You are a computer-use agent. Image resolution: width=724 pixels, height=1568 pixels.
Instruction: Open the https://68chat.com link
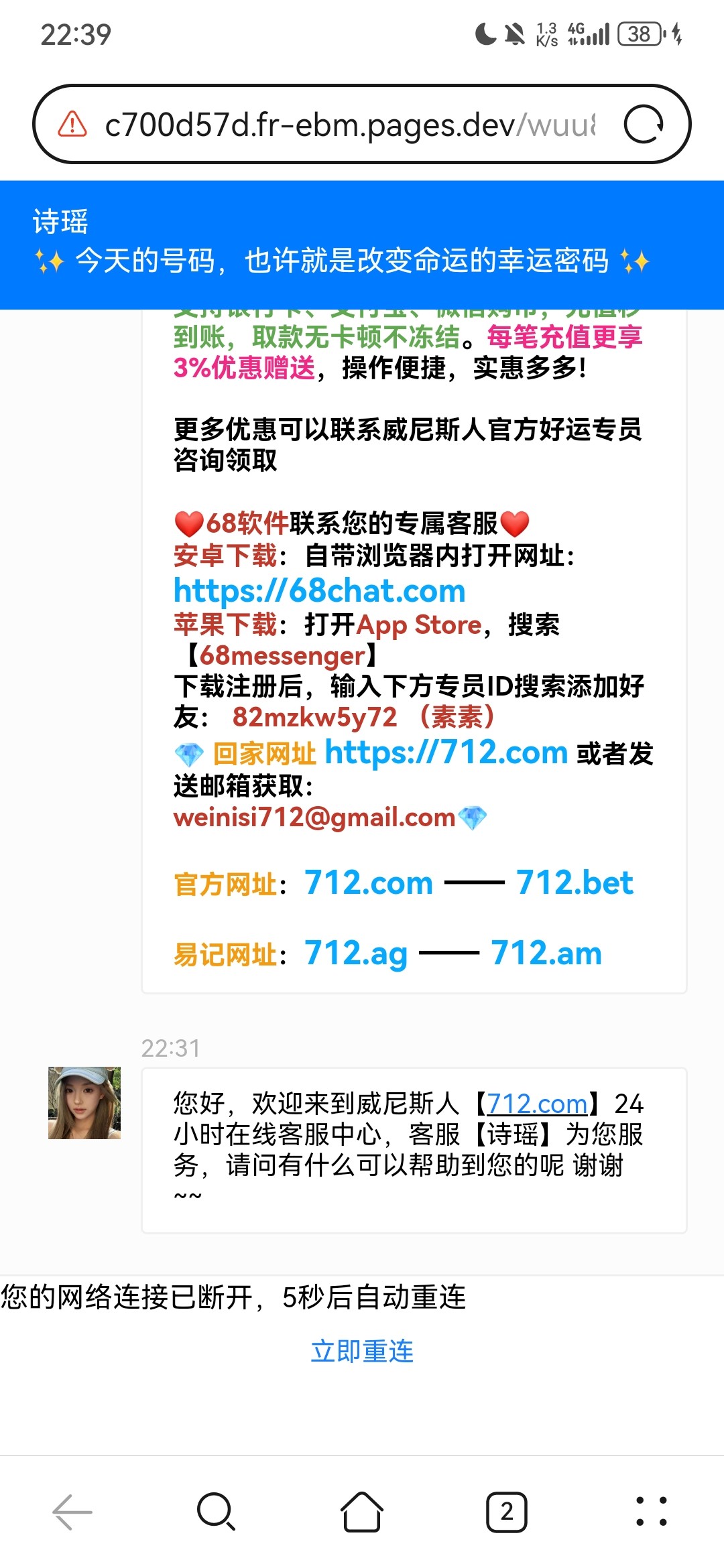point(319,591)
